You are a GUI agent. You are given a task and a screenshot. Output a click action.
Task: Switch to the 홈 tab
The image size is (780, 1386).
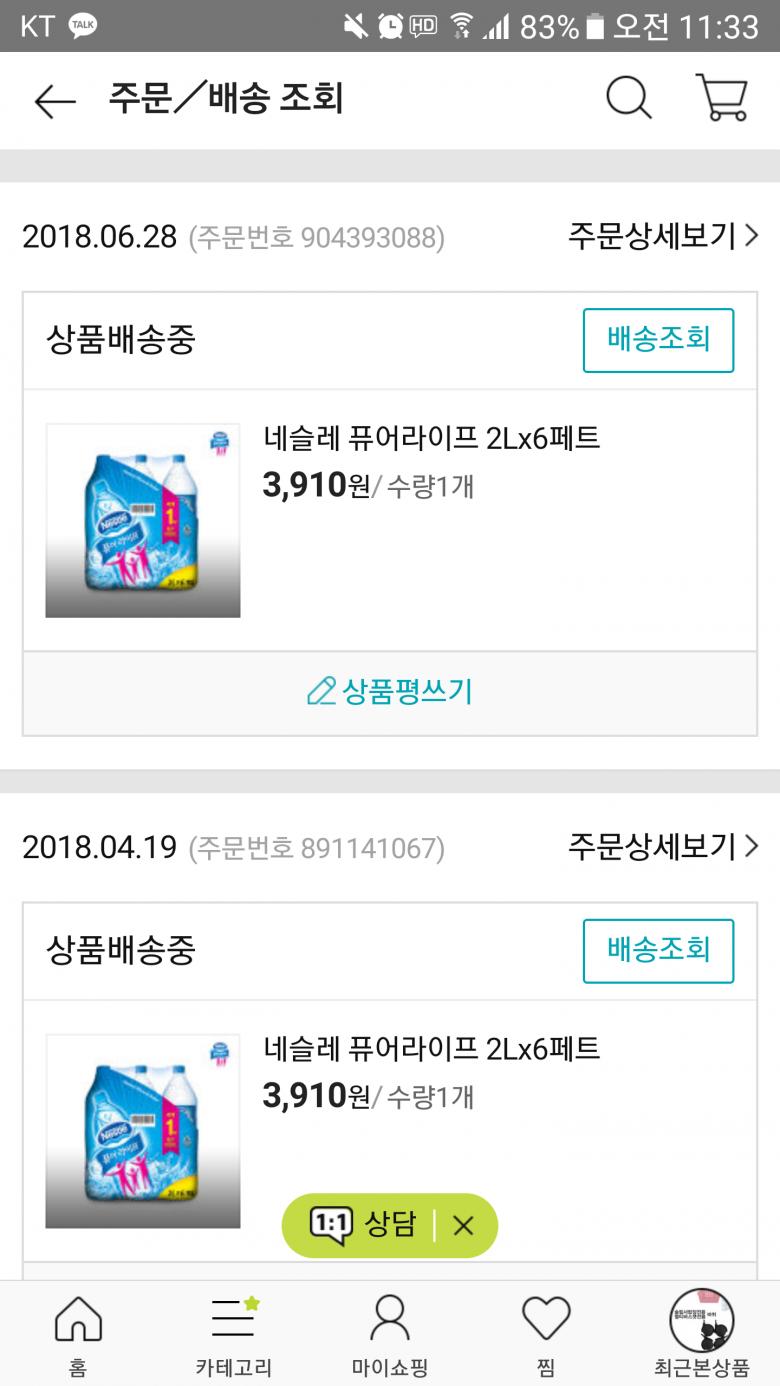78,1333
